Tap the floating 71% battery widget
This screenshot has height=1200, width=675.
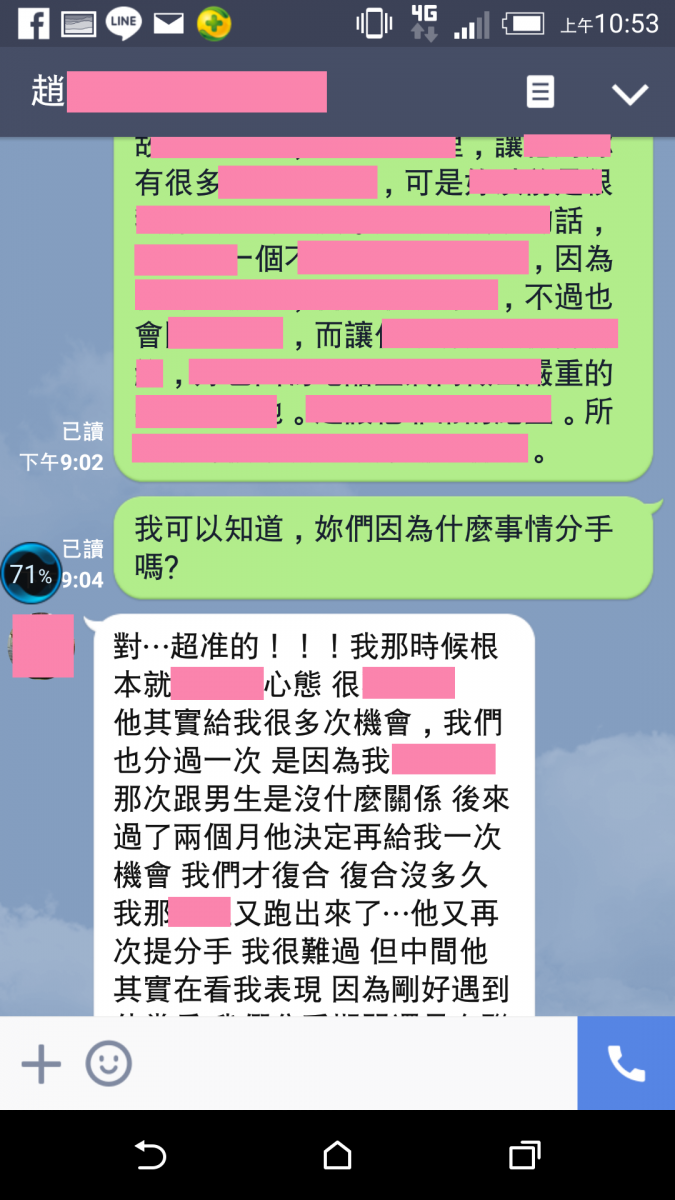tap(31, 574)
